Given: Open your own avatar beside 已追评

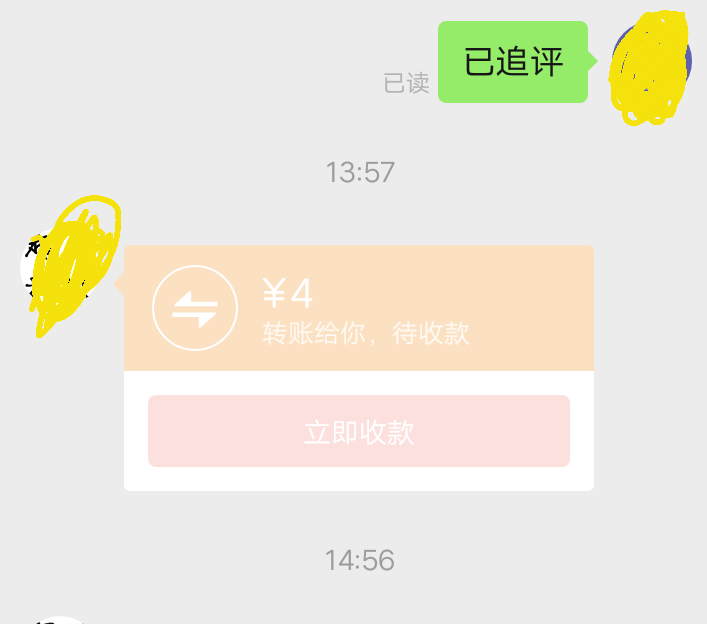Looking at the screenshot, I should [x=651, y=62].
